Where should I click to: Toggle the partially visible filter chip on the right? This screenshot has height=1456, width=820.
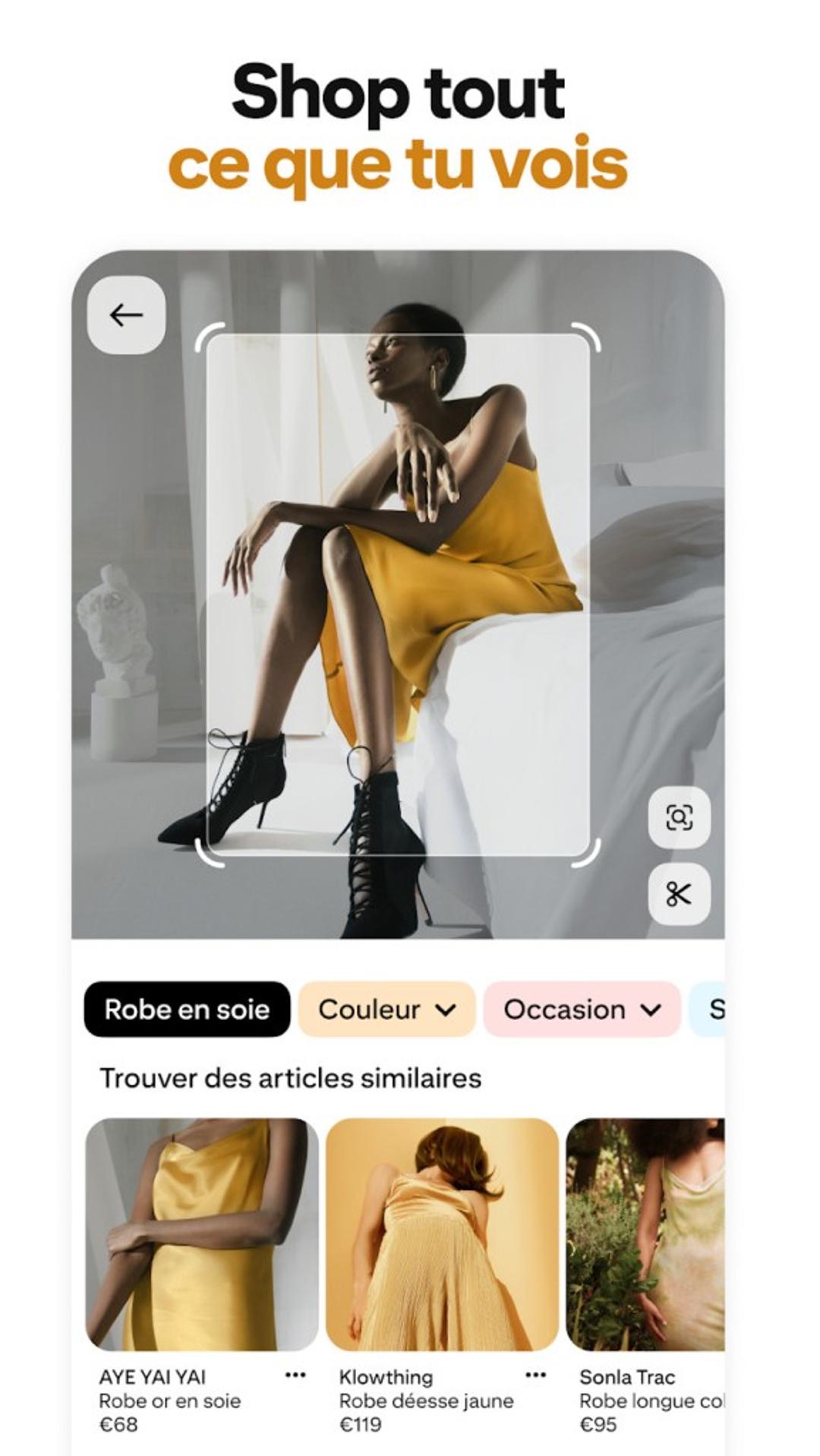717,1010
